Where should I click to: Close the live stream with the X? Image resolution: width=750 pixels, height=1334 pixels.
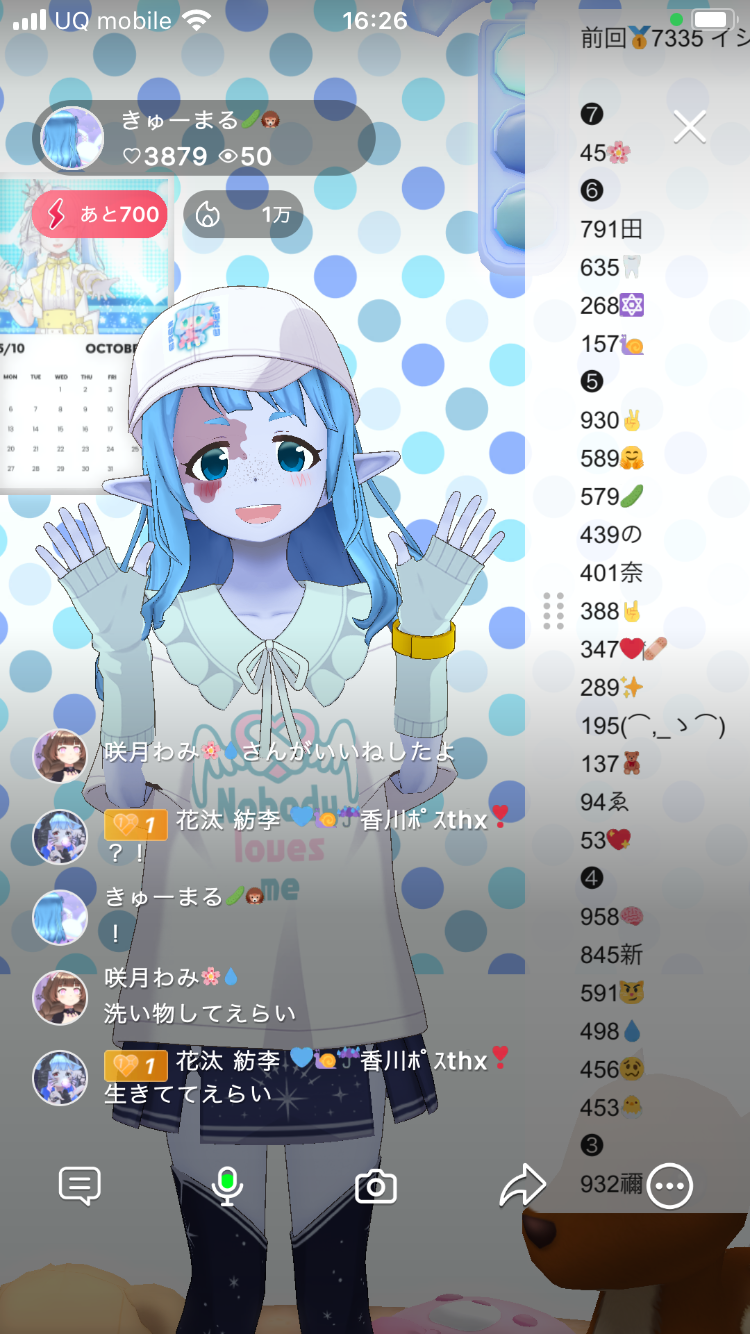coord(690,127)
